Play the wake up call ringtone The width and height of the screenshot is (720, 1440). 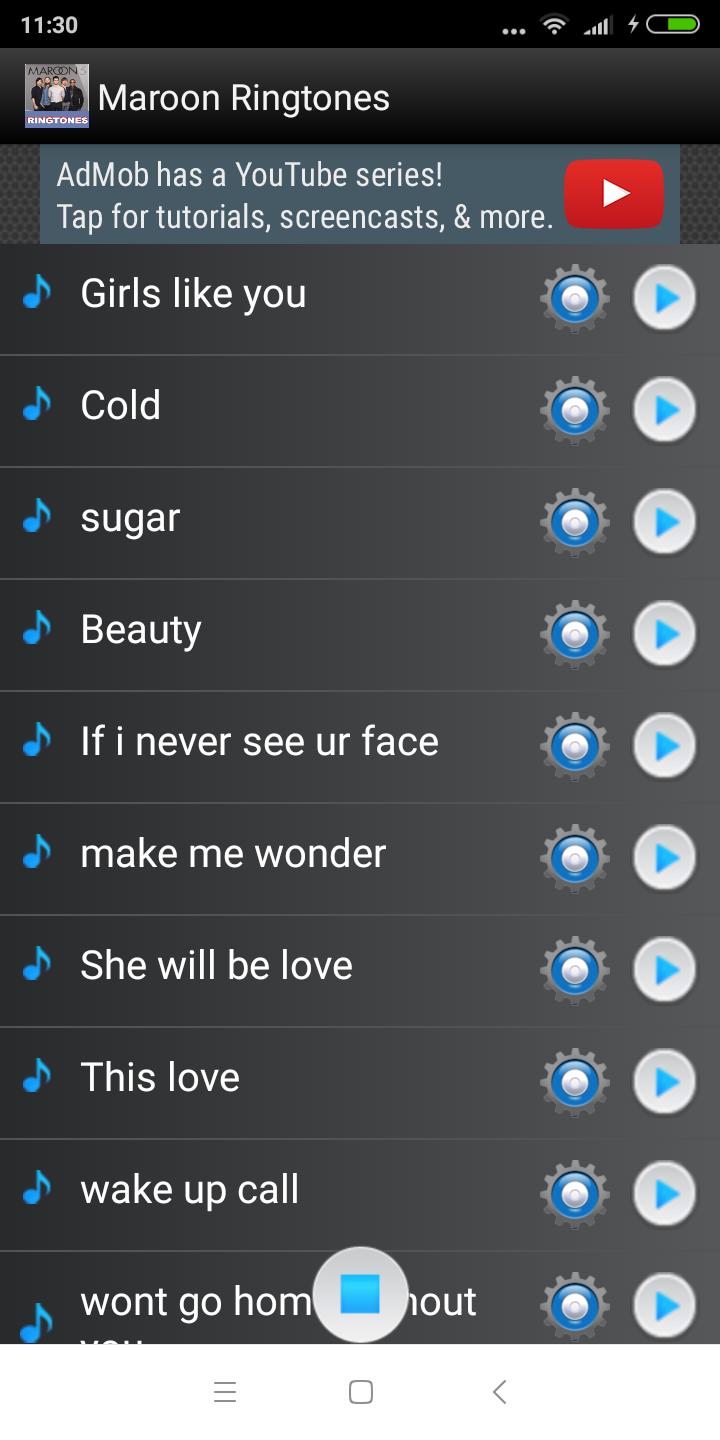(x=663, y=1193)
